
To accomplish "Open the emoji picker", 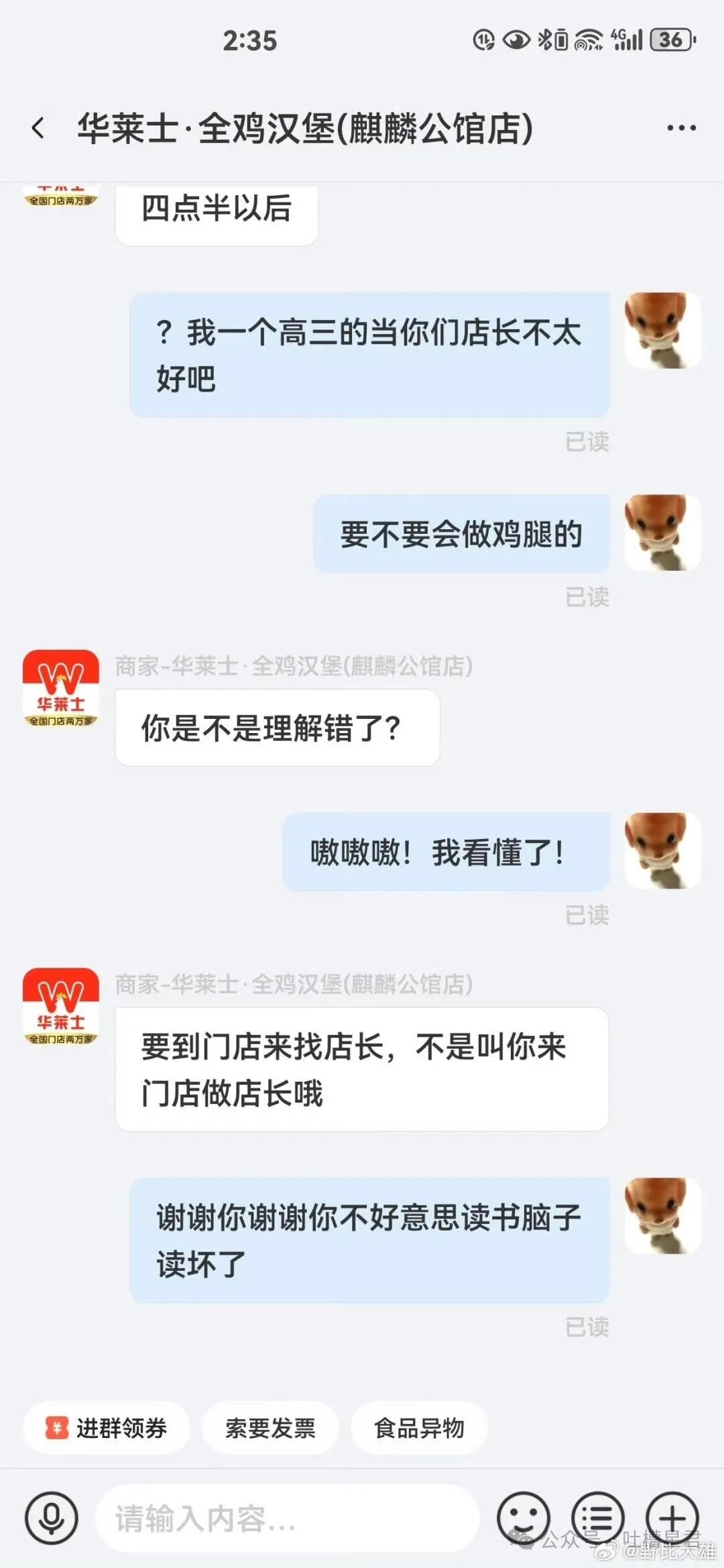I will (524, 1518).
